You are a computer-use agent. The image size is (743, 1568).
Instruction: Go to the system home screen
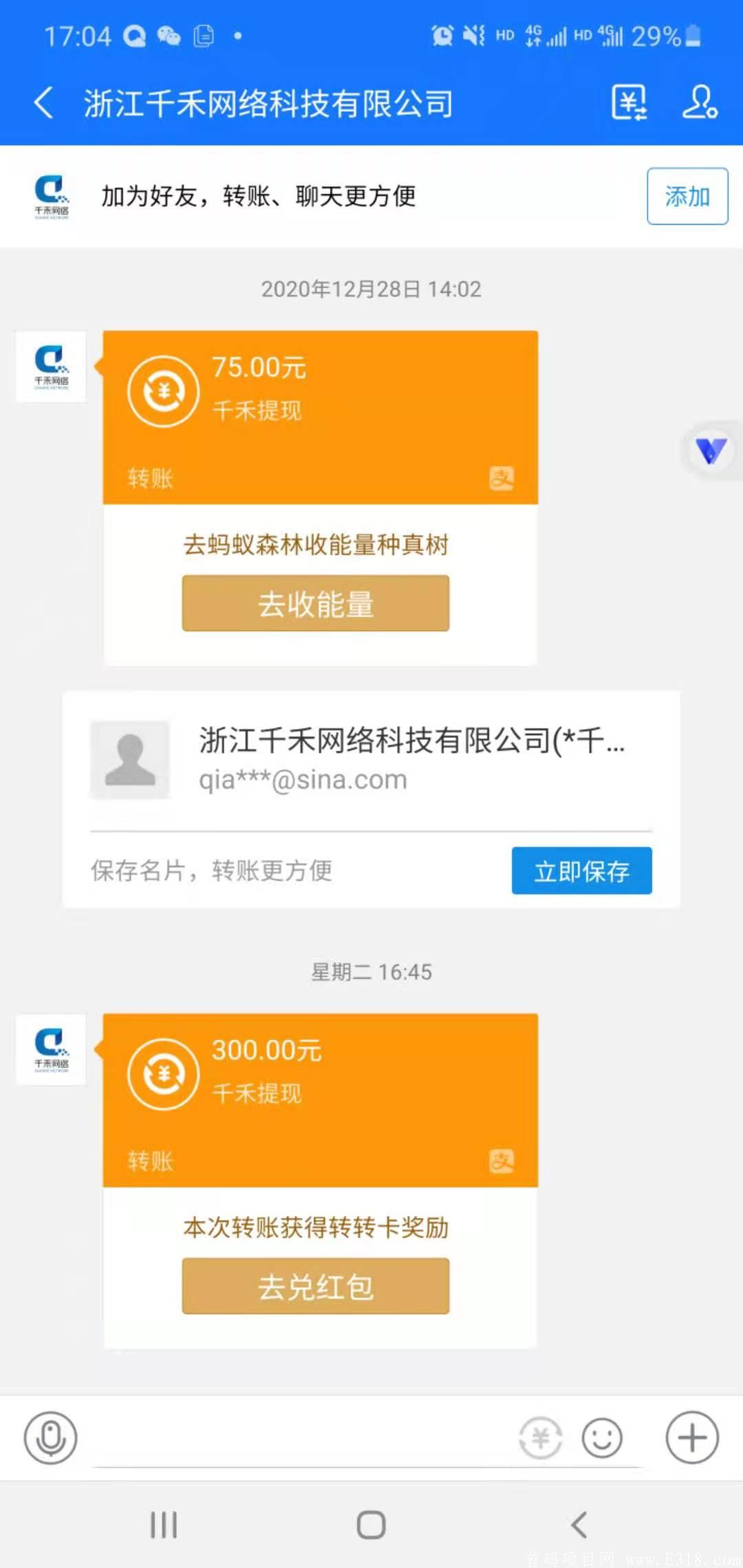(x=371, y=1525)
